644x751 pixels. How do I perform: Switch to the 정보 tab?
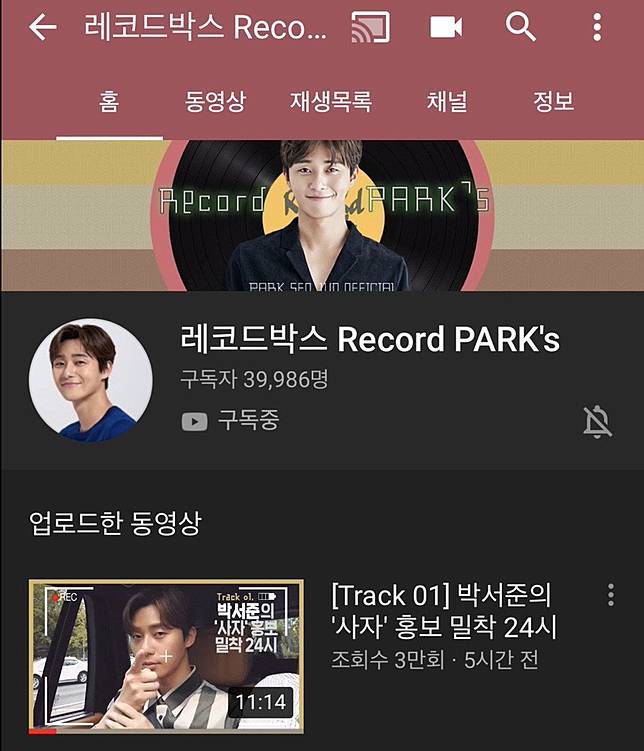pos(553,101)
